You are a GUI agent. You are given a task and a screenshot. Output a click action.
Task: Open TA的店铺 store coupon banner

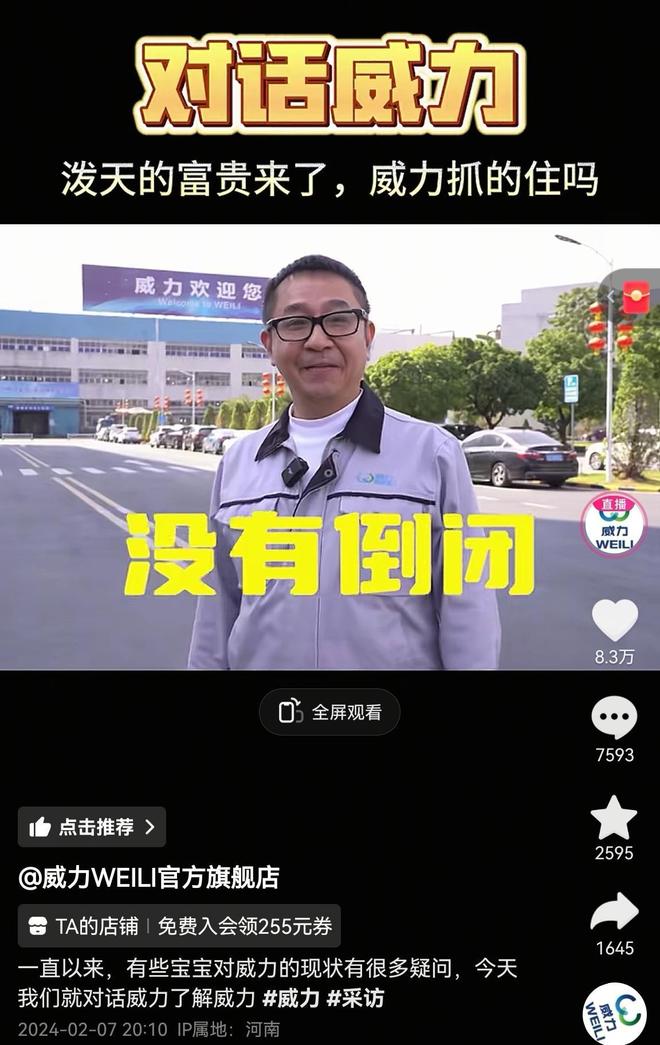[180, 926]
